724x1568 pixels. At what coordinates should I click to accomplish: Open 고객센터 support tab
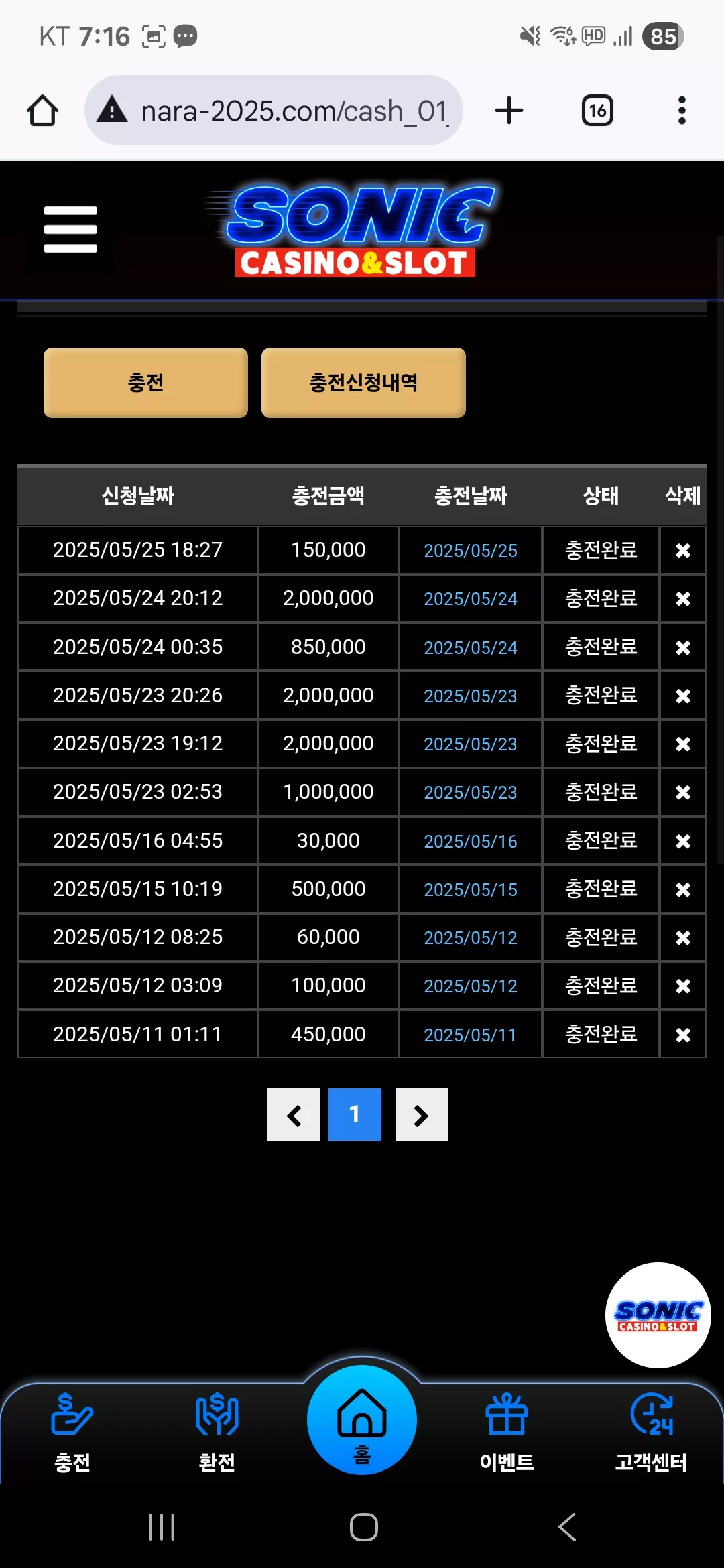point(652,1432)
